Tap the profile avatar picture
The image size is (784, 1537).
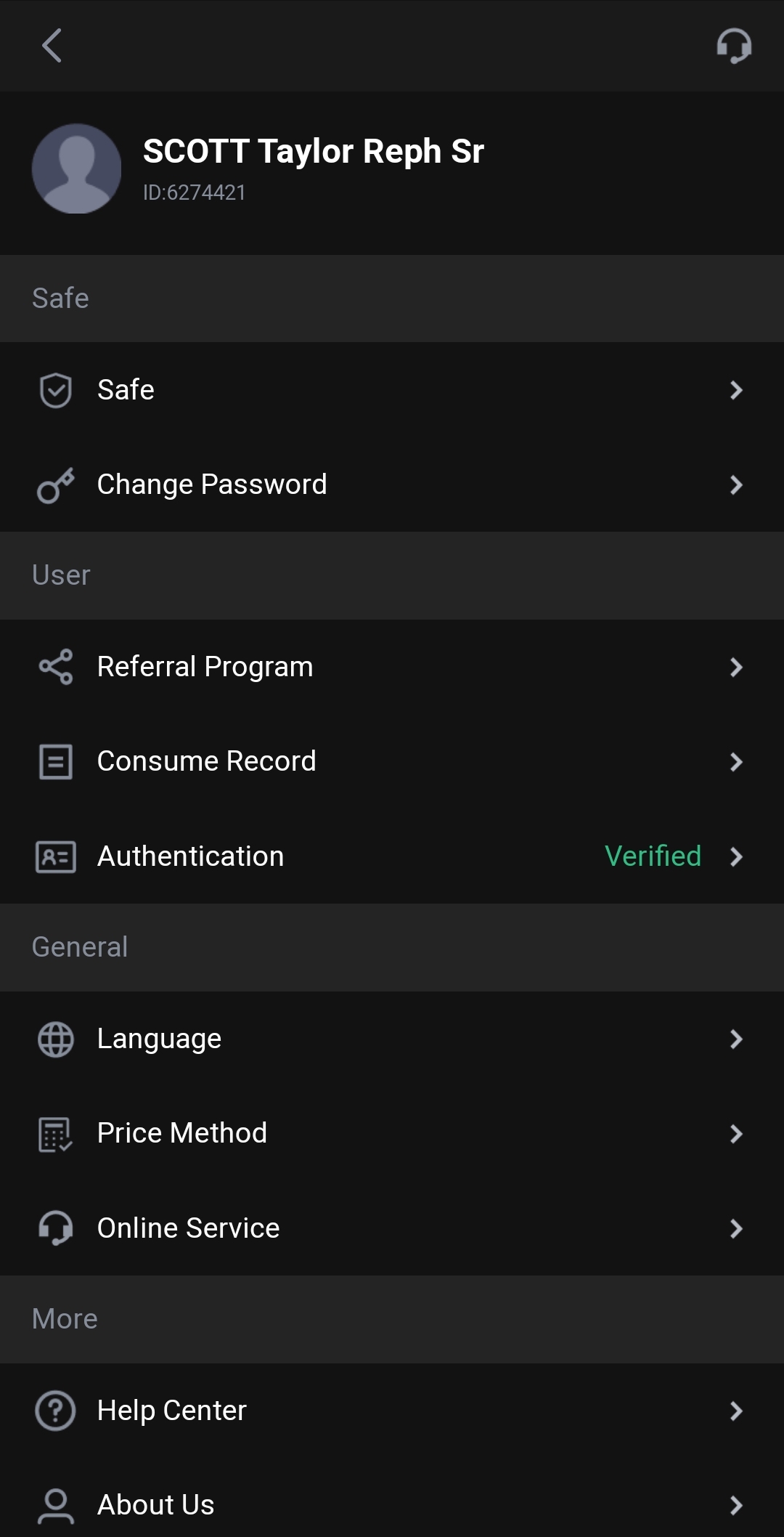[76, 169]
